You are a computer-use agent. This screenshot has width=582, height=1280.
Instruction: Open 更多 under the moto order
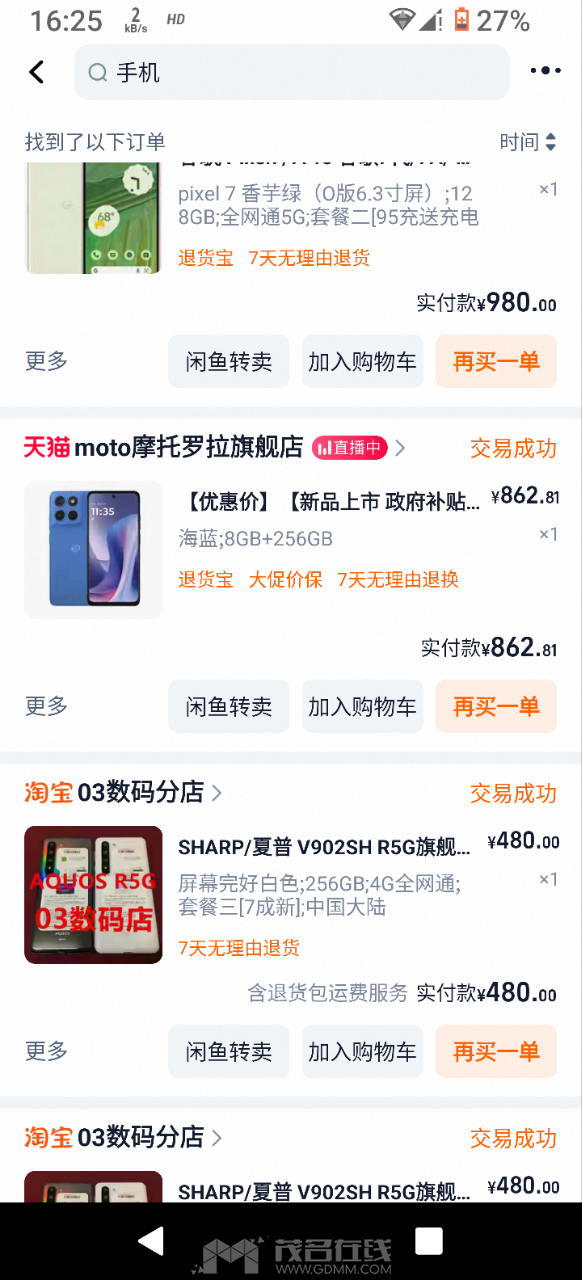tap(46, 706)
